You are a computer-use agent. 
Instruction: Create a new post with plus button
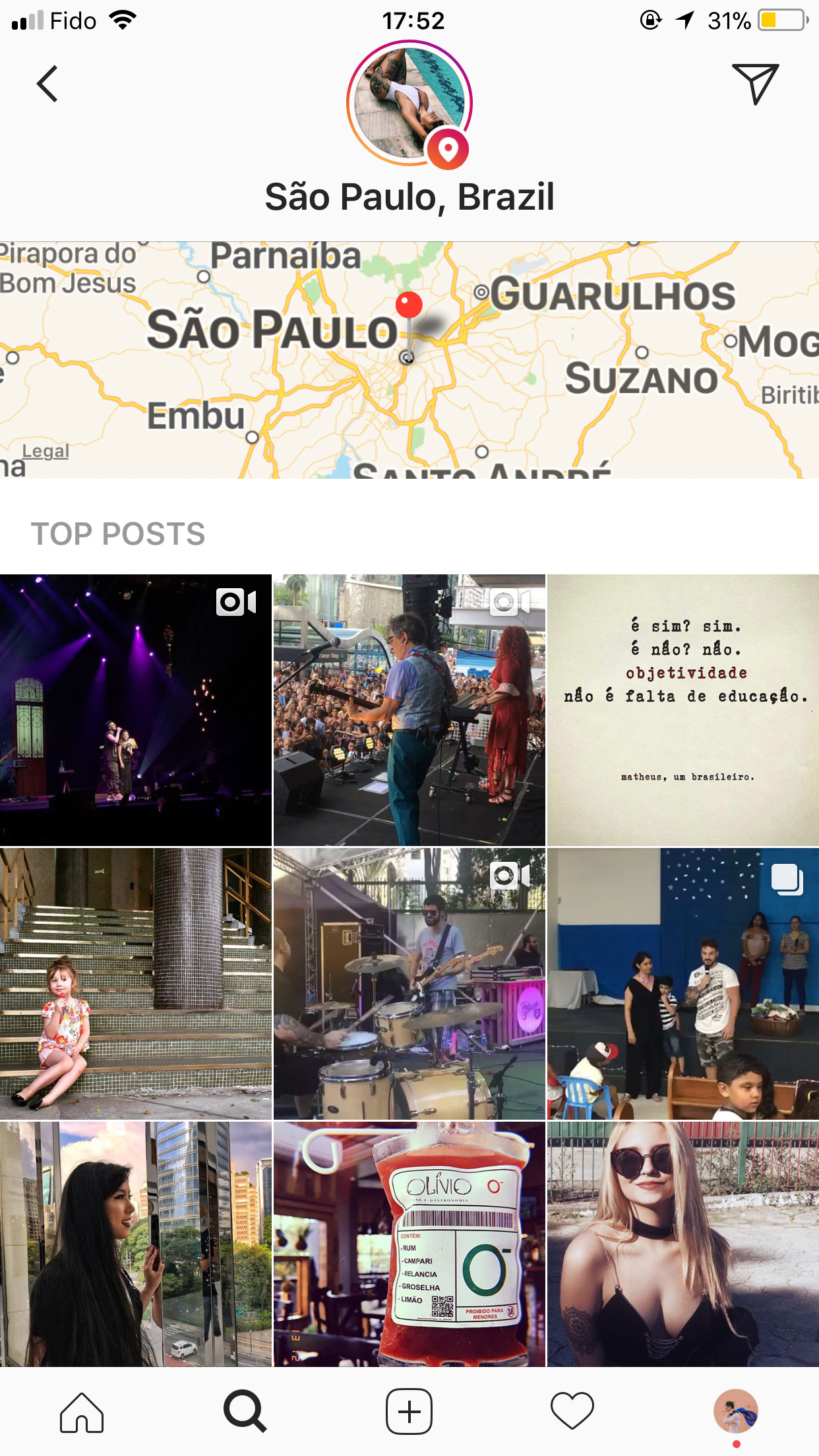pyautogui.click(x=409, y=1412)
